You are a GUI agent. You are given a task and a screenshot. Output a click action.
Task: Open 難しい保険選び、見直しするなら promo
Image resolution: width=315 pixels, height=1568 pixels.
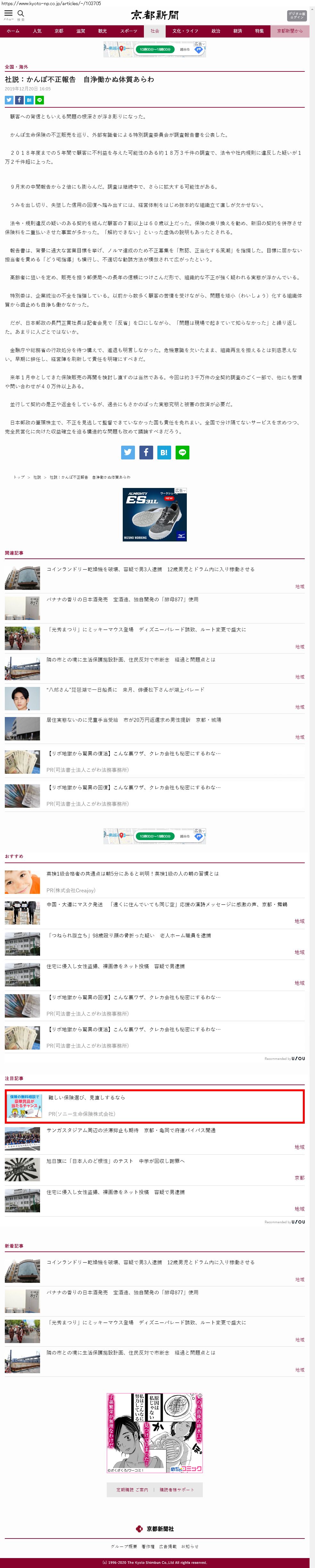[87, 1097]
